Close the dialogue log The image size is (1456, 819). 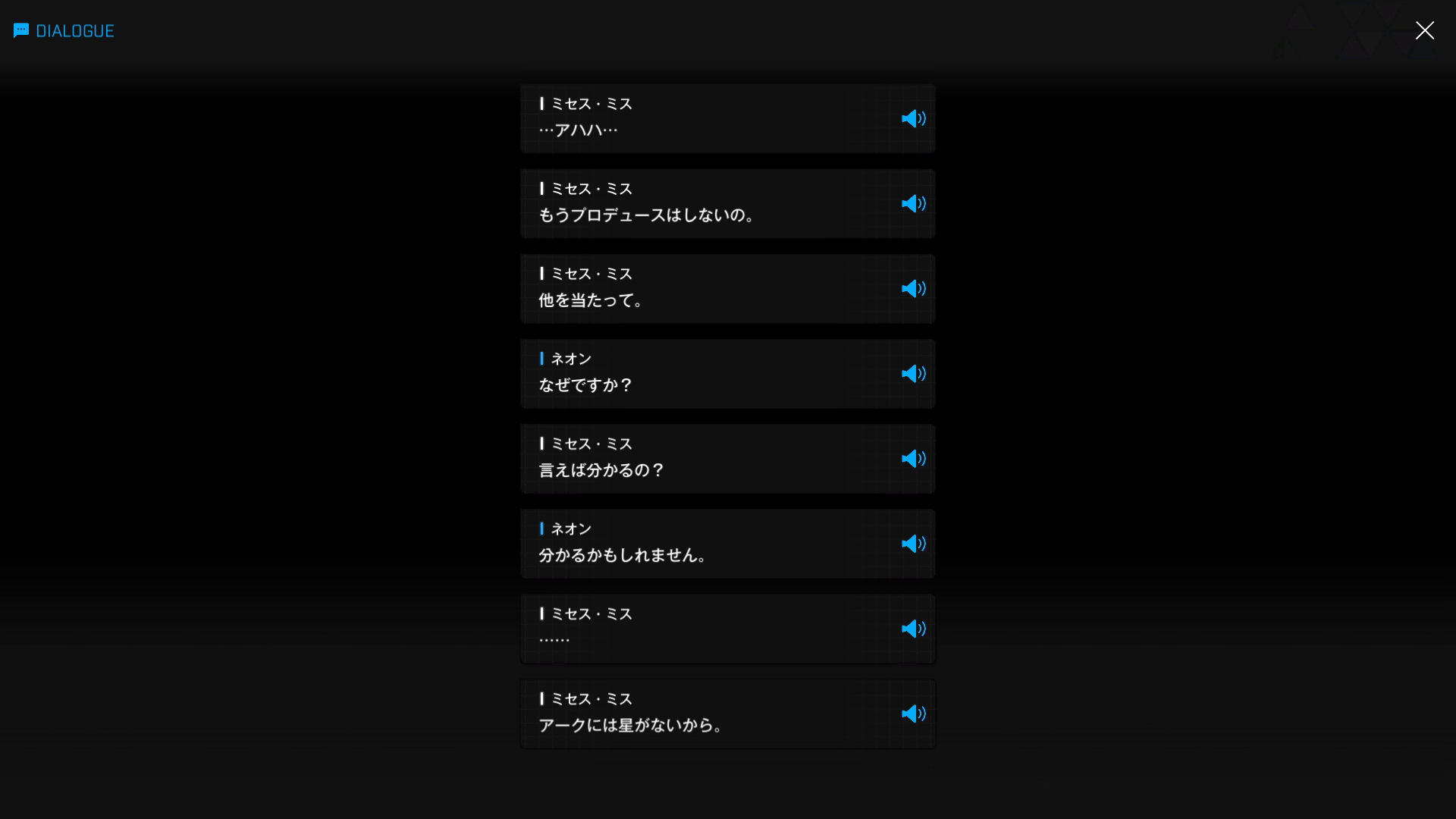coord(1424,30)
